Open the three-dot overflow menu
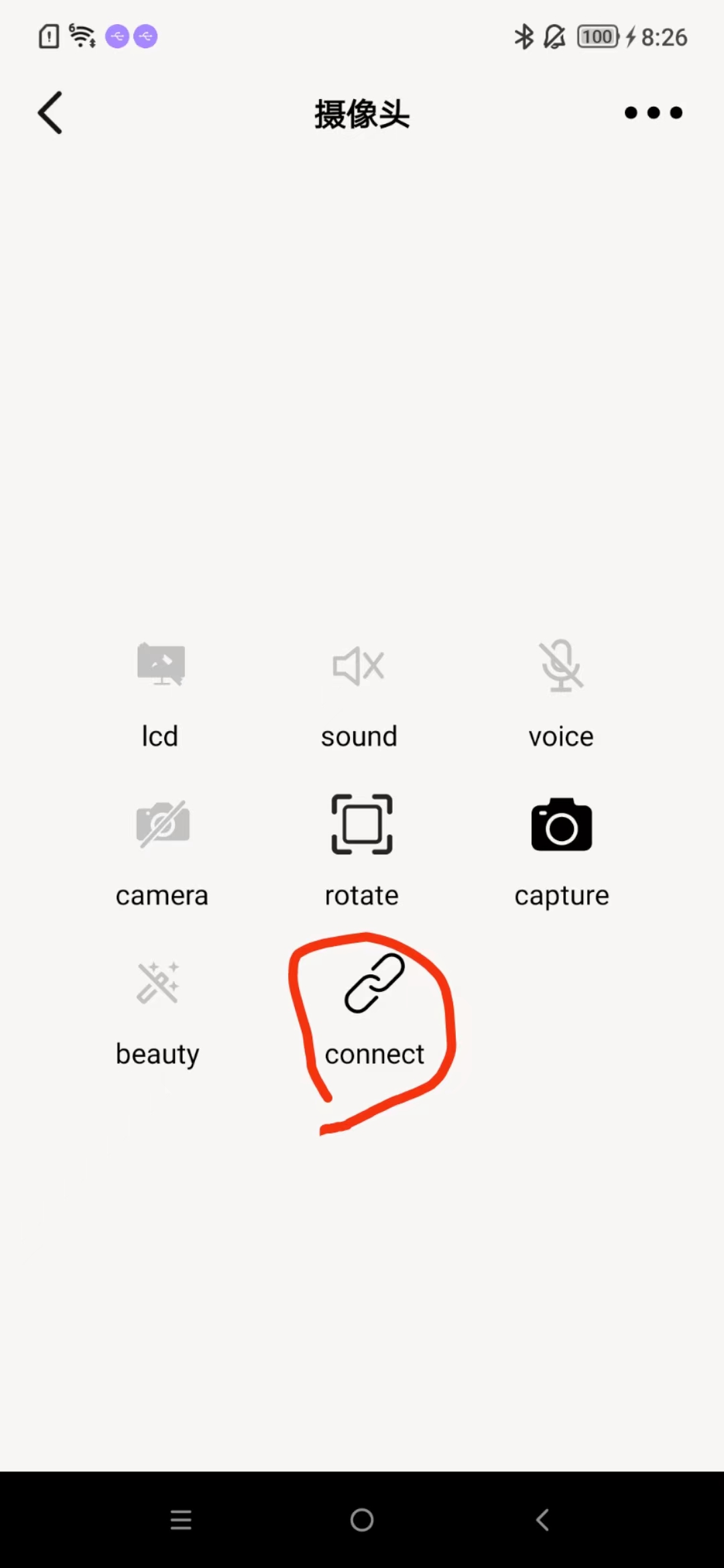This screenshot has width=724, height=1568. click(653, 113)
